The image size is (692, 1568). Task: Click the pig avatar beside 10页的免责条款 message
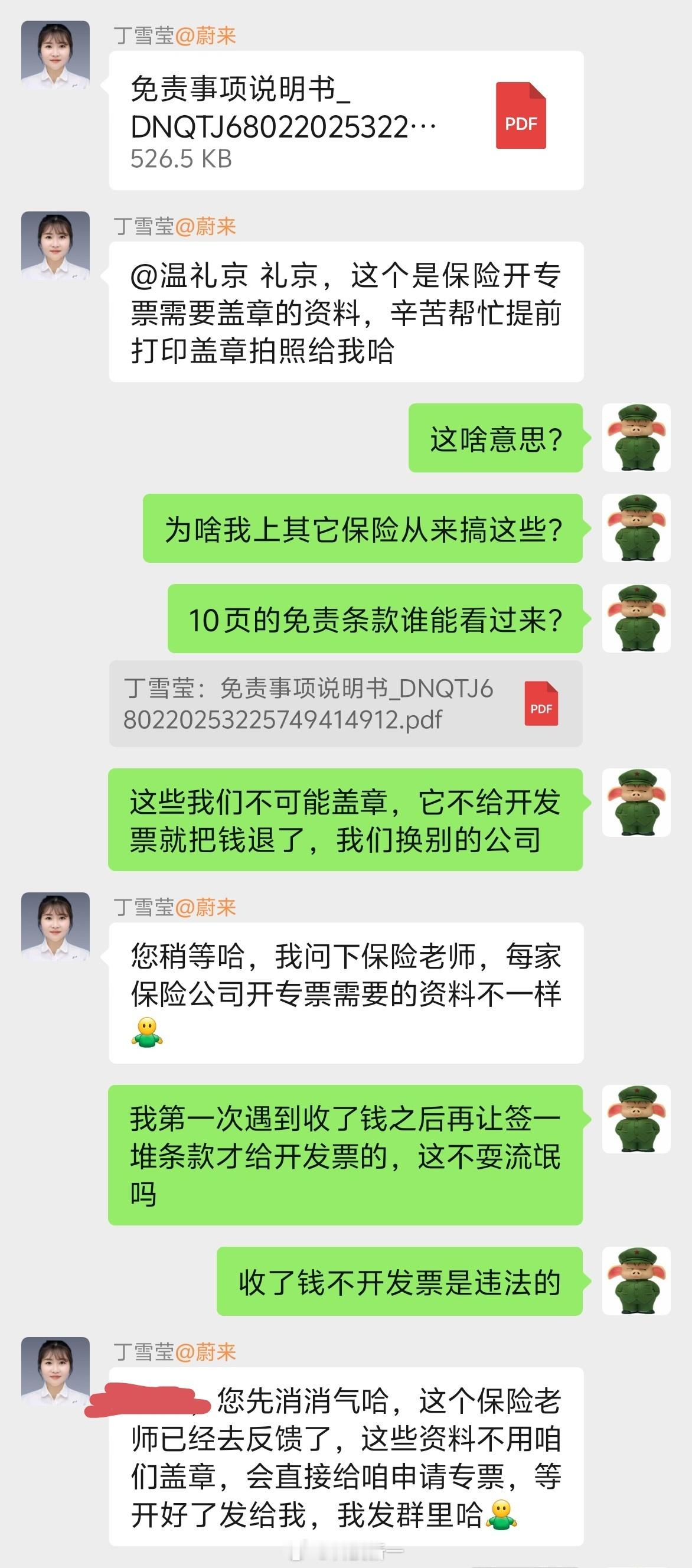click(x=636, y=619)
